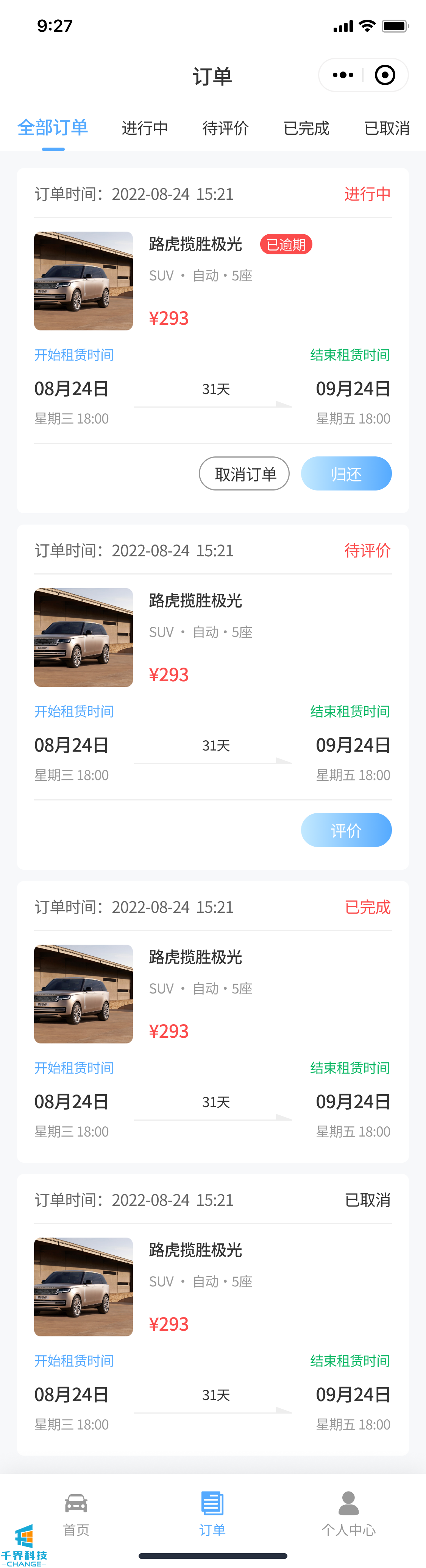Open the mini program more options menu

click(x=343, y=75)
